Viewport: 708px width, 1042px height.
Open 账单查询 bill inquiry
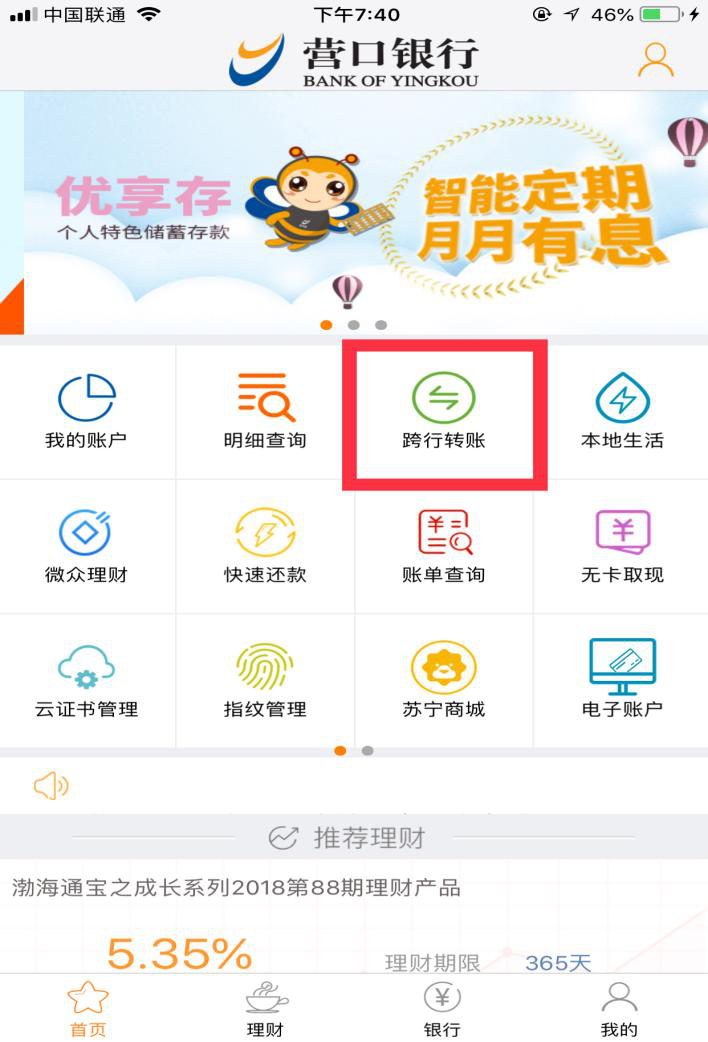[x=444, y=546]
